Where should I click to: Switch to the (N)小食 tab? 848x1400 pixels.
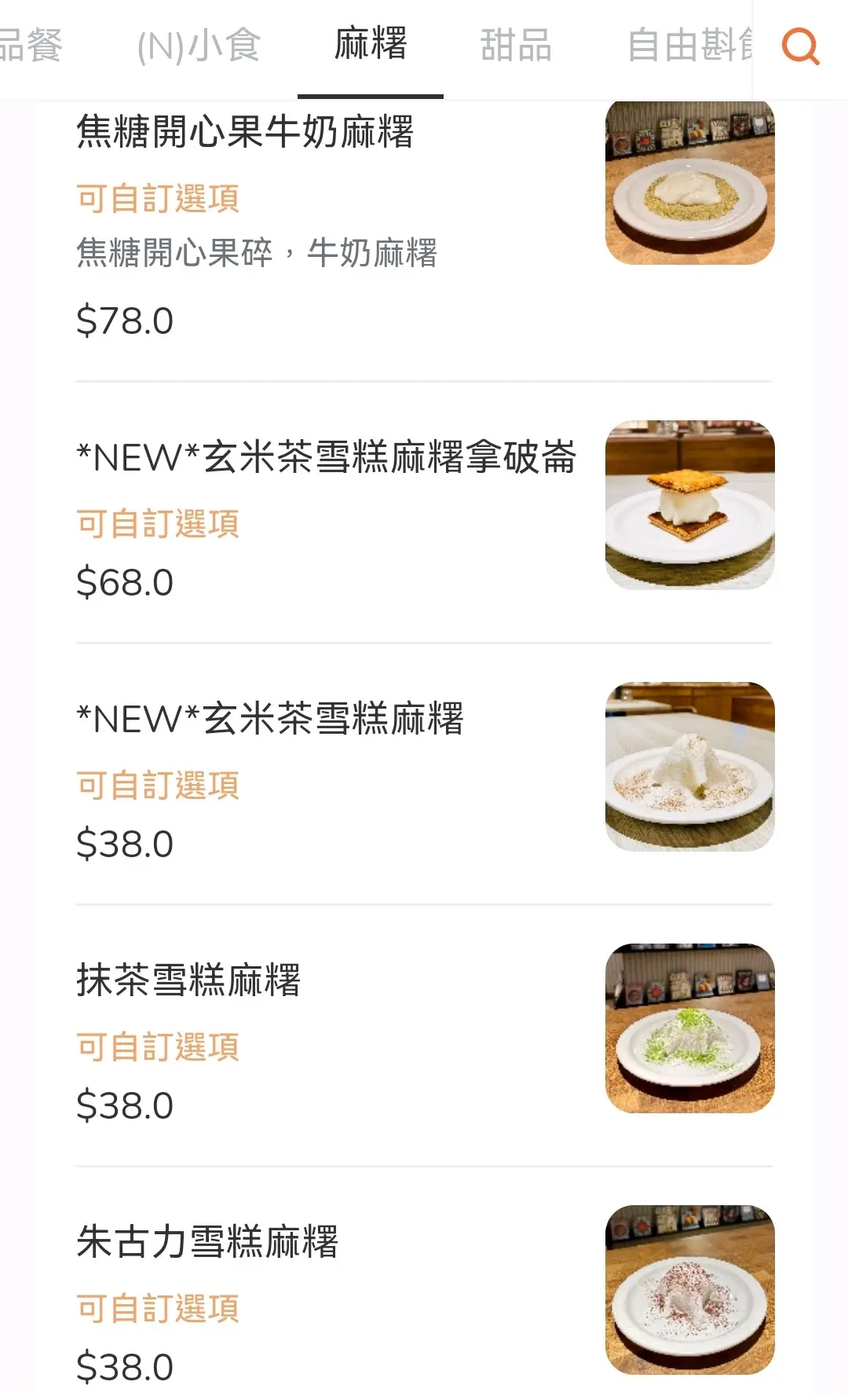point(199,46)
